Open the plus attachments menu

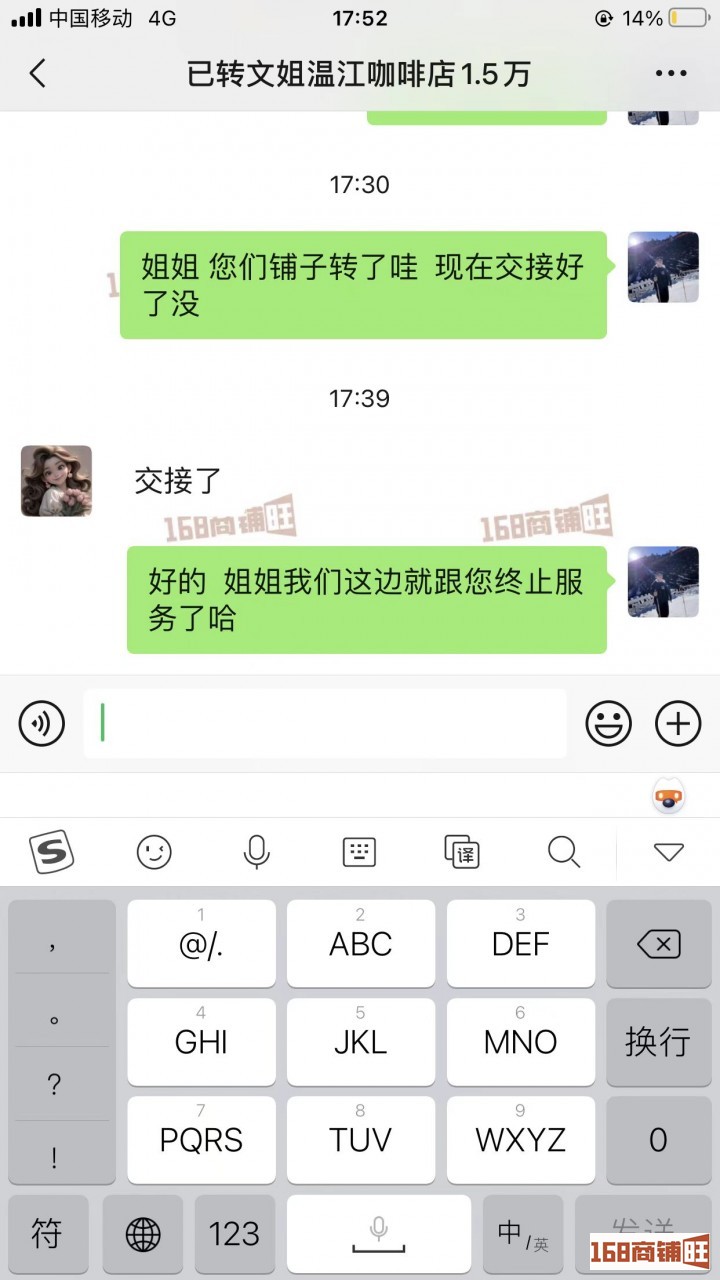(677, 723)
